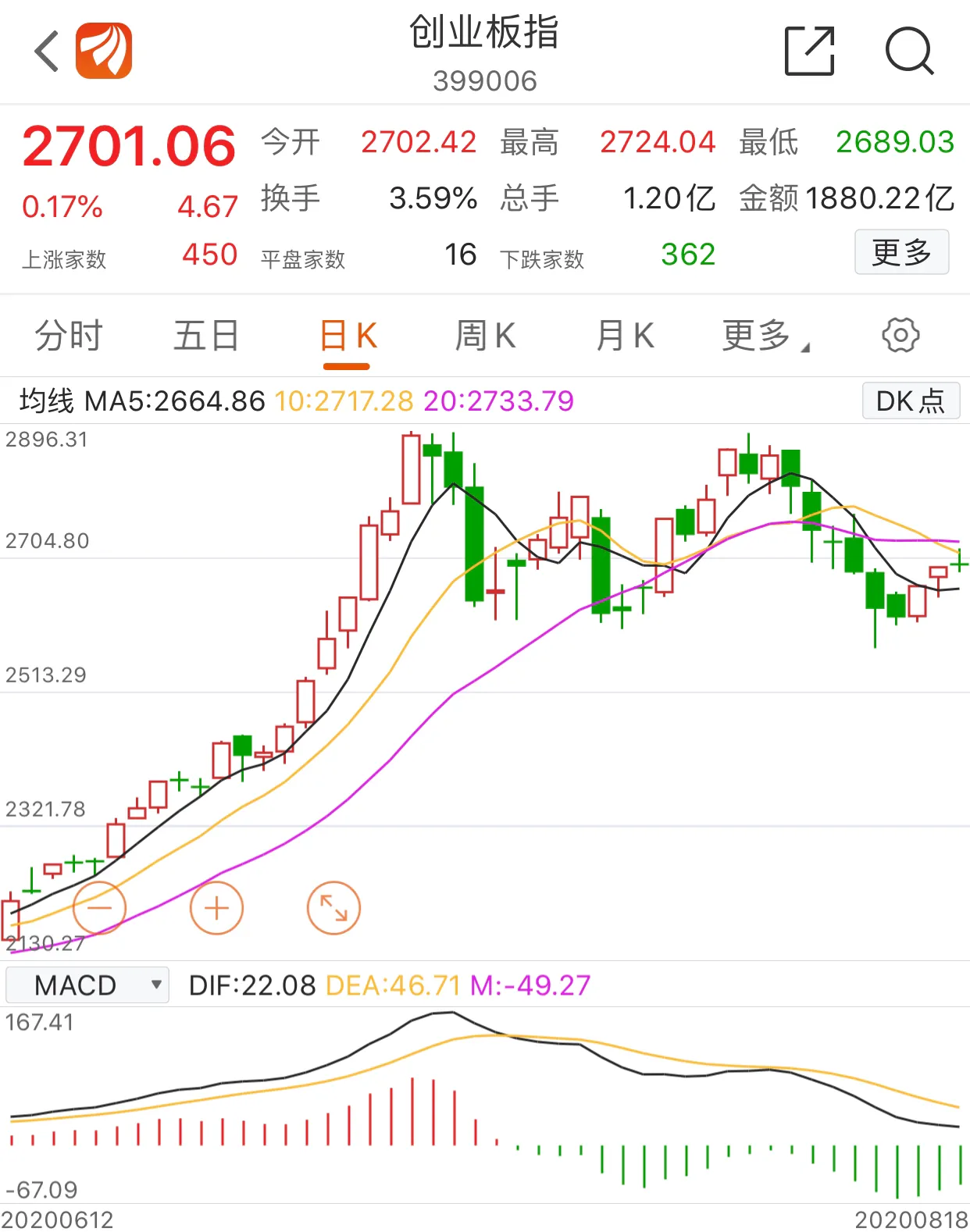This screenshot has width=970, height=1232.
Task: Toggle the DK点 button
Action: (911, 401)
